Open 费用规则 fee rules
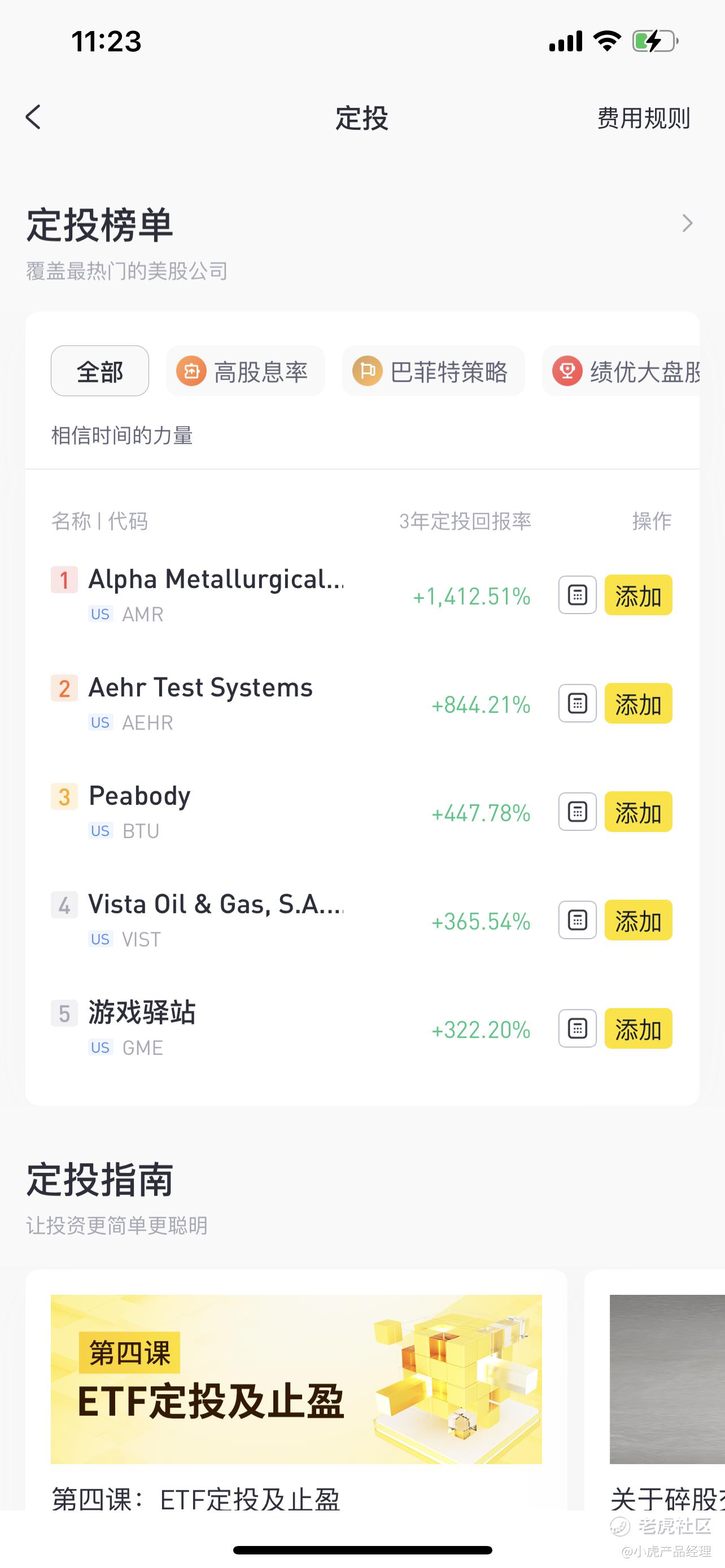This screenshot has width=725, height=1568. [x=644, y=118]
